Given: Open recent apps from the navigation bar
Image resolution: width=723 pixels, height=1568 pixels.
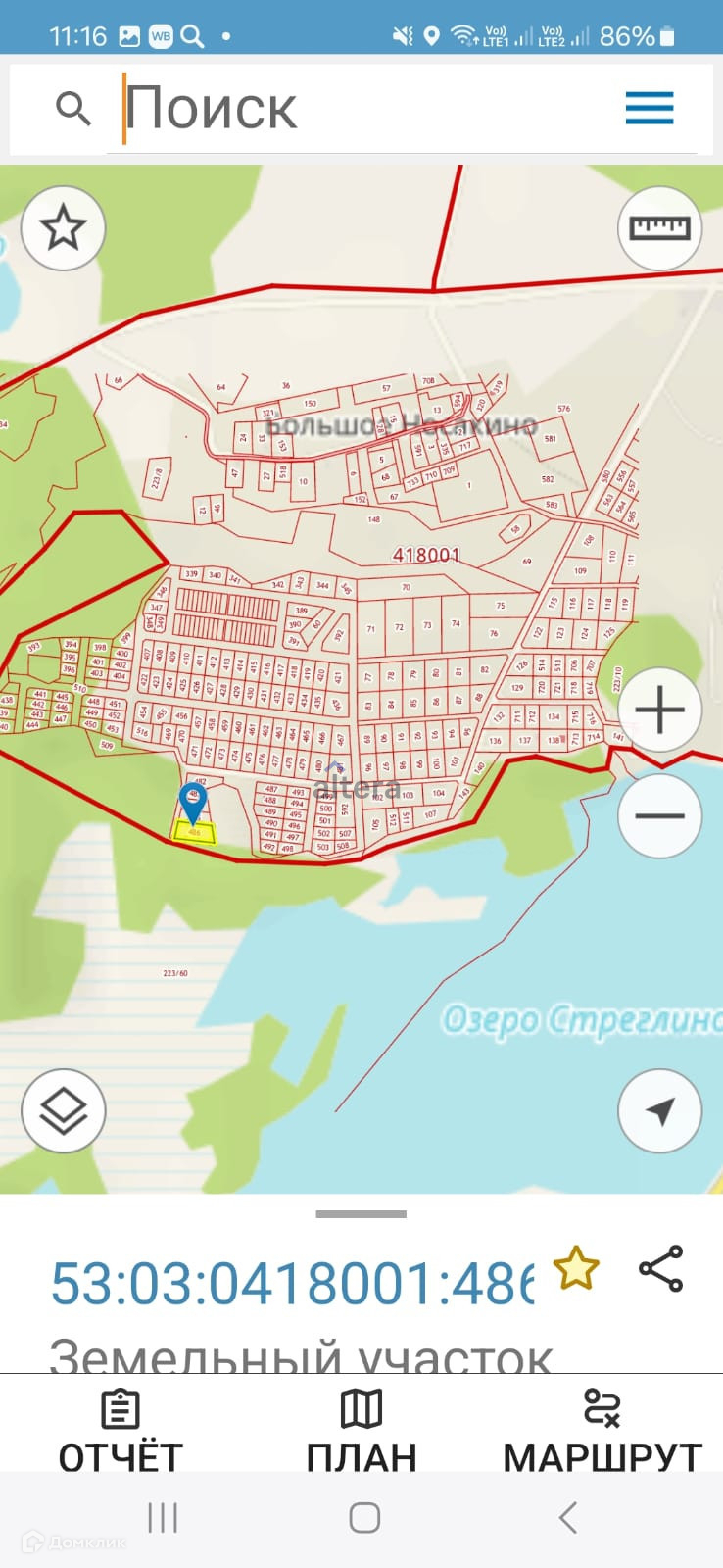Looking at the screenshot, I should tap(162, 1518).
